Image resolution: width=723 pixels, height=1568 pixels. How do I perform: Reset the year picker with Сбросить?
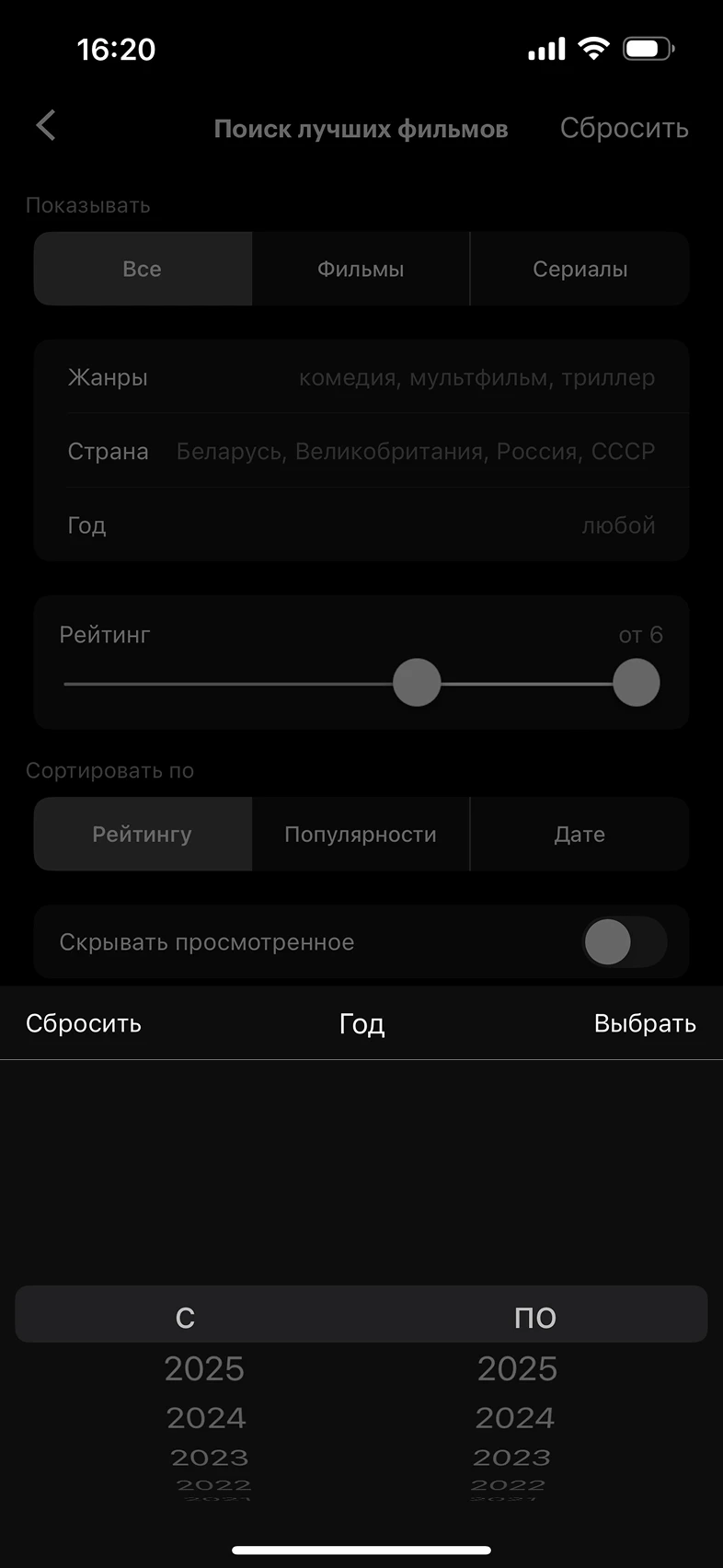84,1023
